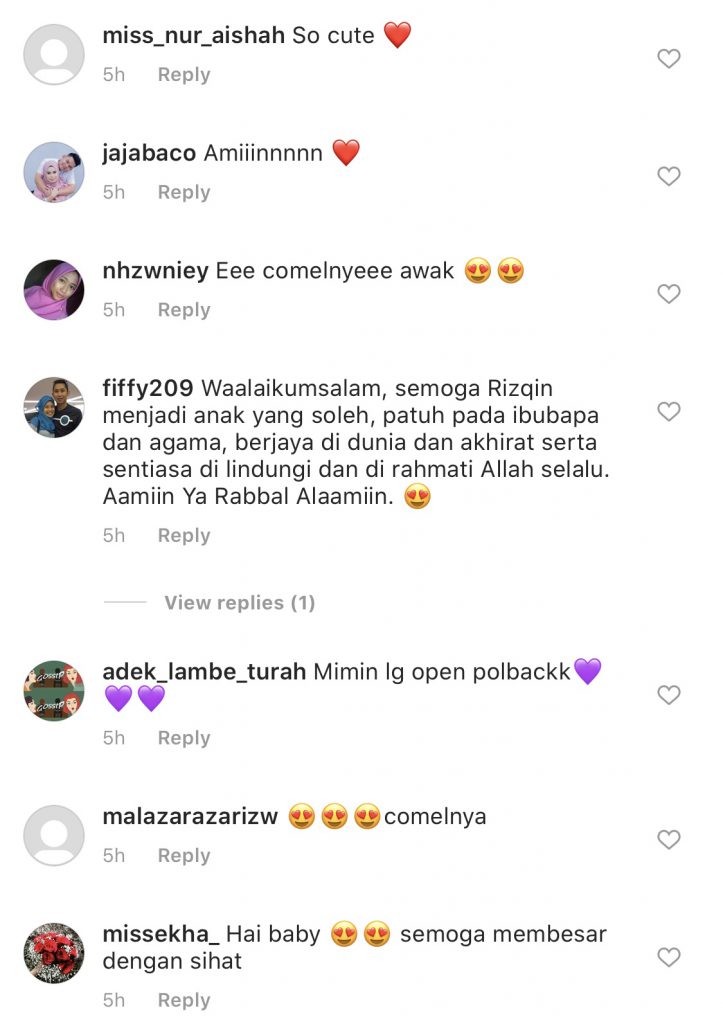The height and width of the screenshot is (1024, 723).
Task: Reply to miss_nur_aishah's comment
Action: click(184, 75)
